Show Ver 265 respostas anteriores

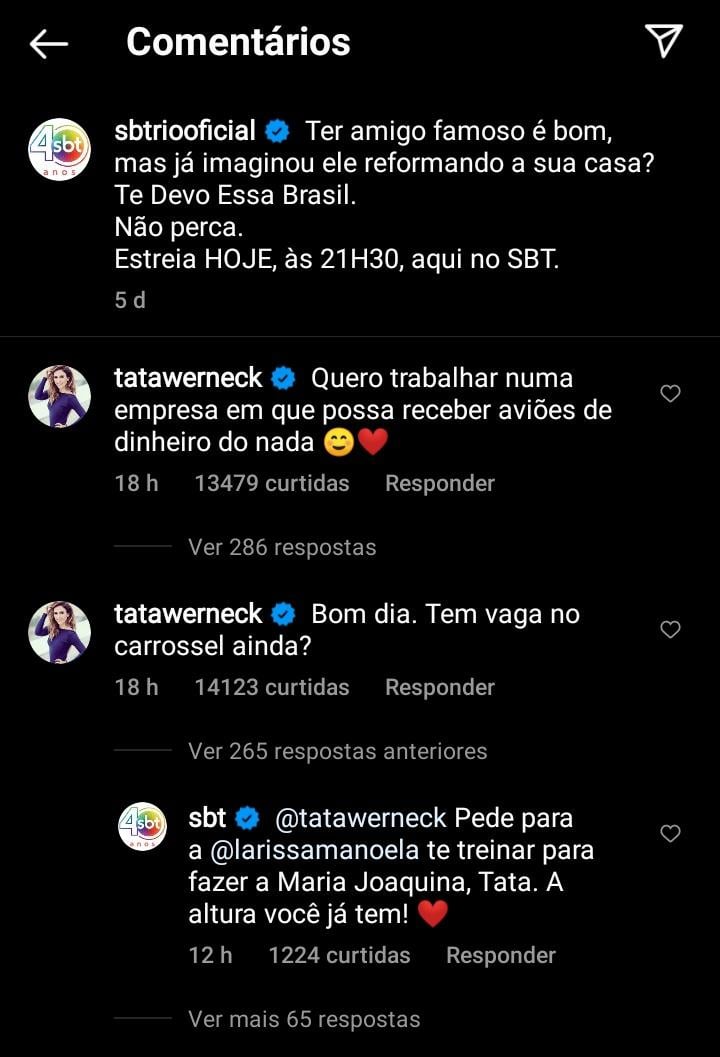pyautogui.click(x=337, y=751)
